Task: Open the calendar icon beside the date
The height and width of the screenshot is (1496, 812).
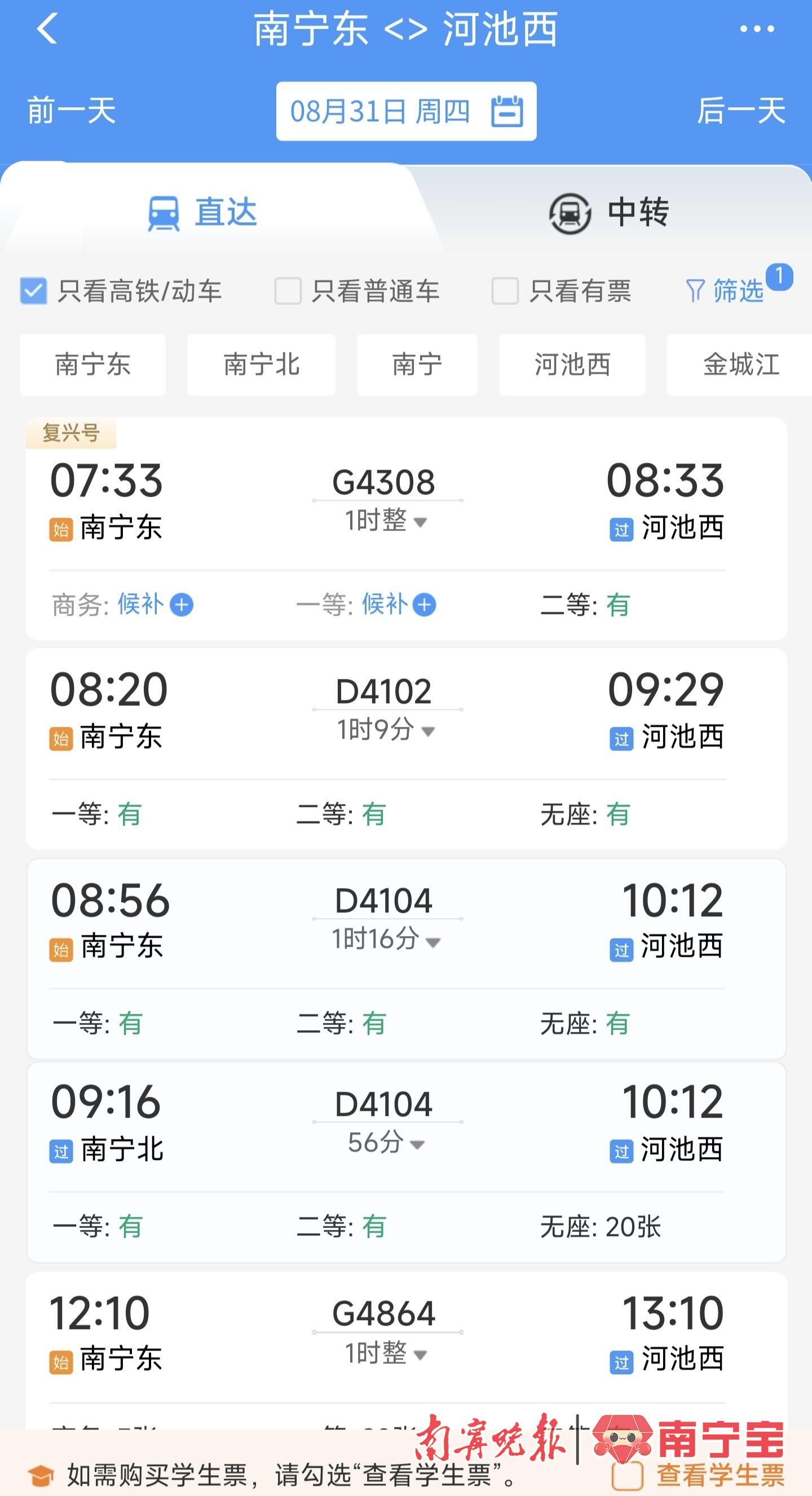Action: (x=507, y=112)
